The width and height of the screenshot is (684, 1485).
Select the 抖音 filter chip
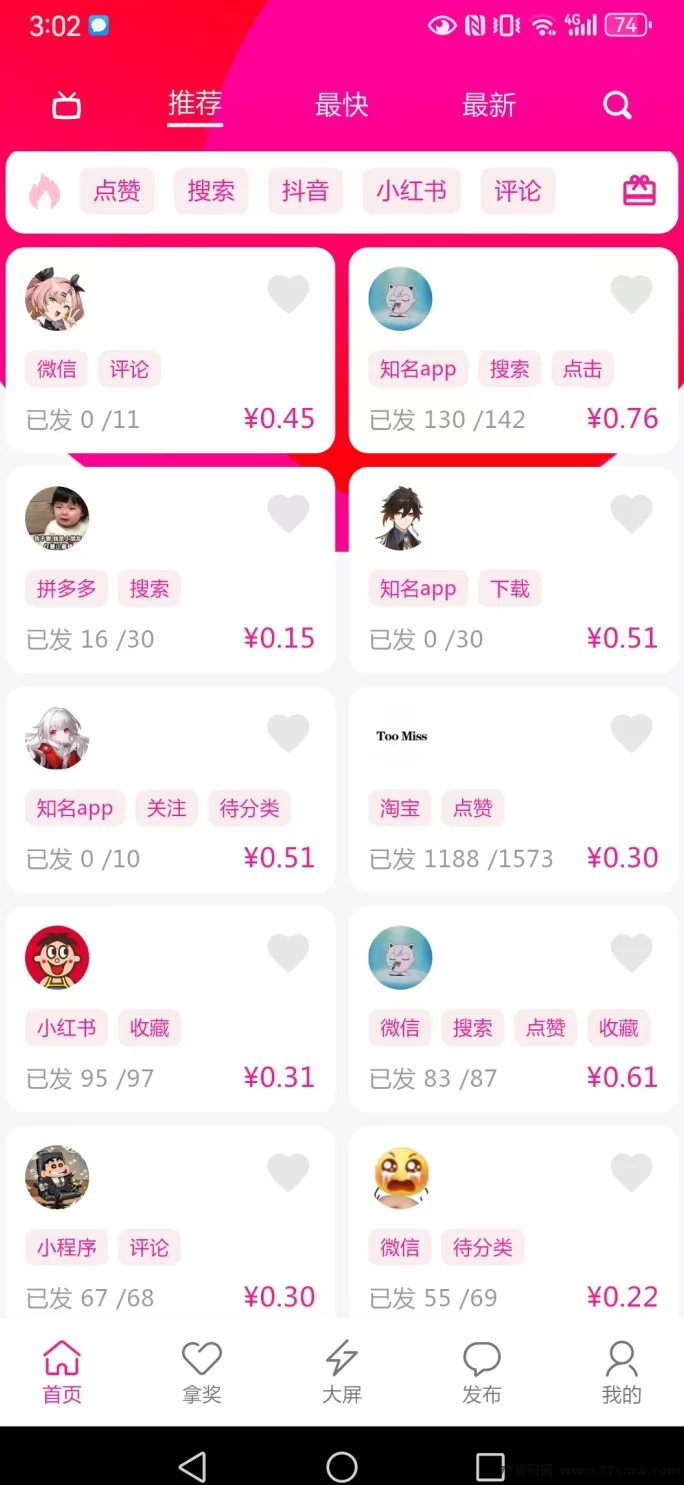[x=305, y=191]
